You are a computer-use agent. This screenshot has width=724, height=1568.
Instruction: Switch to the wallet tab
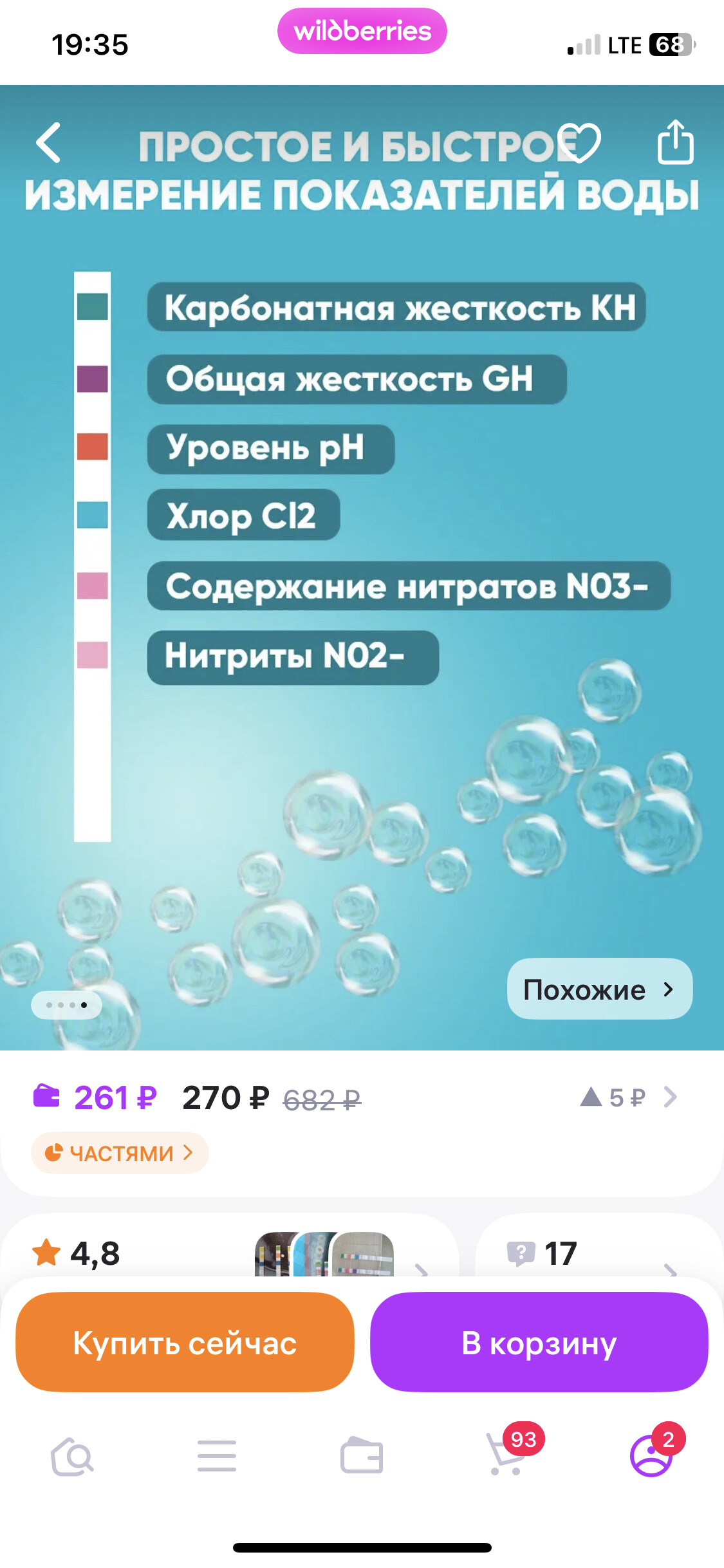click(x=362, y=1457)
